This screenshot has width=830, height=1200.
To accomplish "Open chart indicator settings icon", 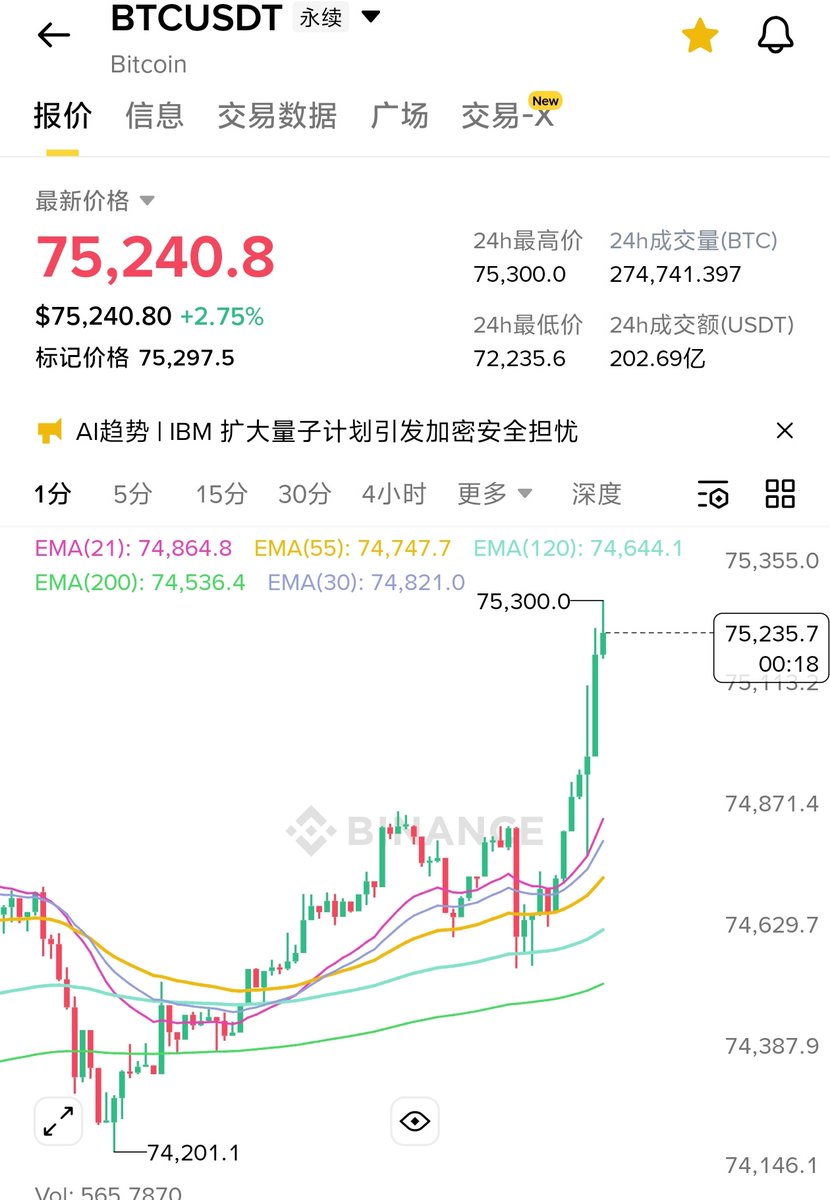I will pos(713,494).
